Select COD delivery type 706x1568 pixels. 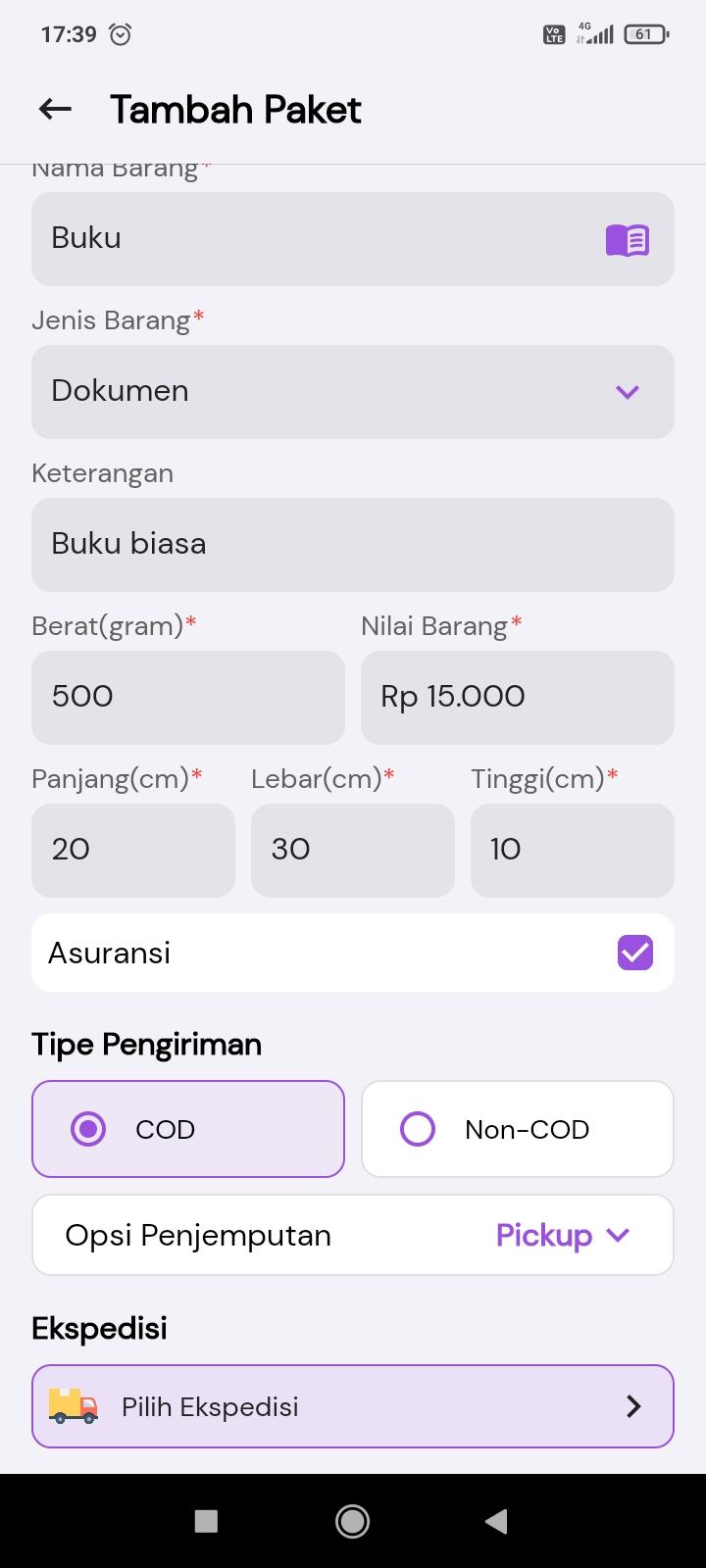coord(188,1129)
